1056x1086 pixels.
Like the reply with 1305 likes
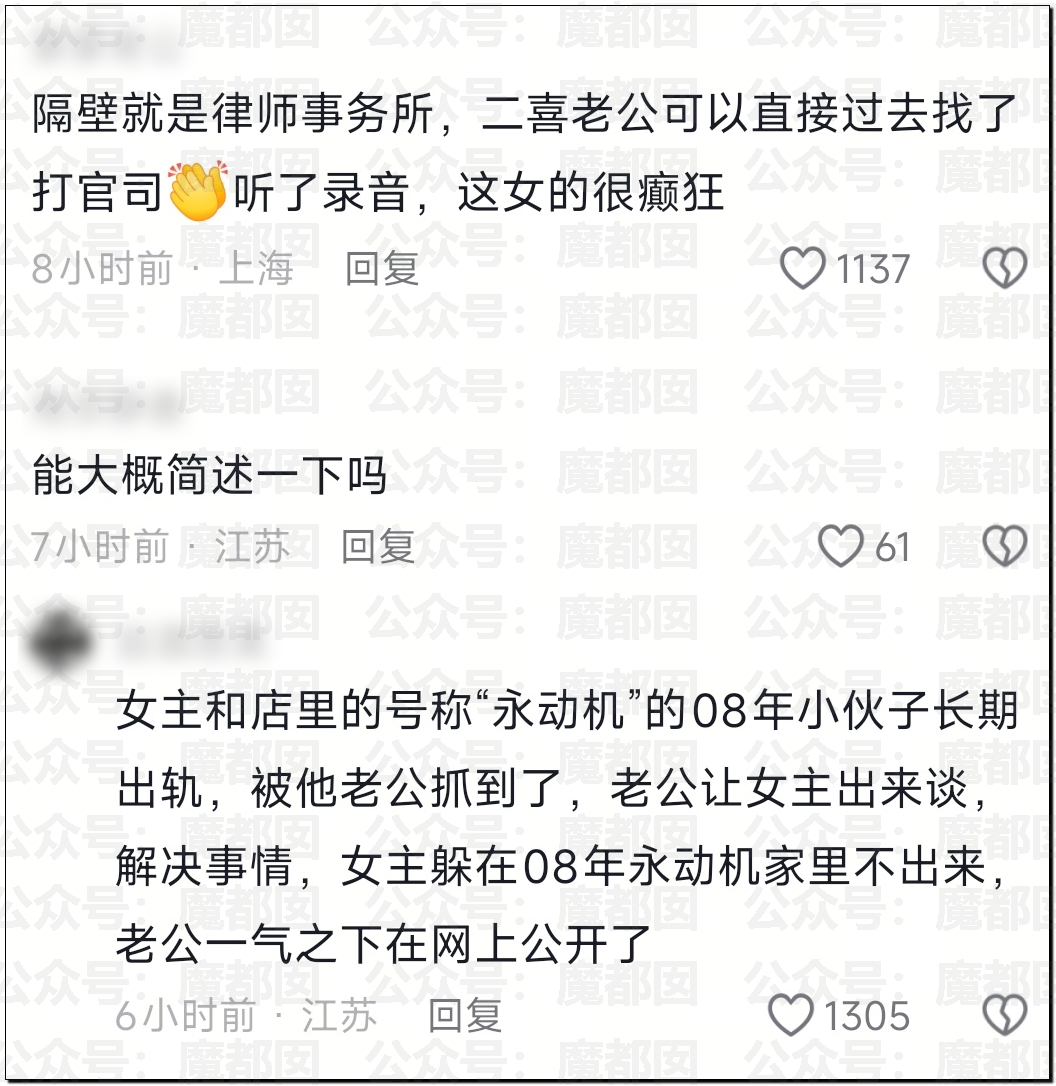pos(792,1016)
